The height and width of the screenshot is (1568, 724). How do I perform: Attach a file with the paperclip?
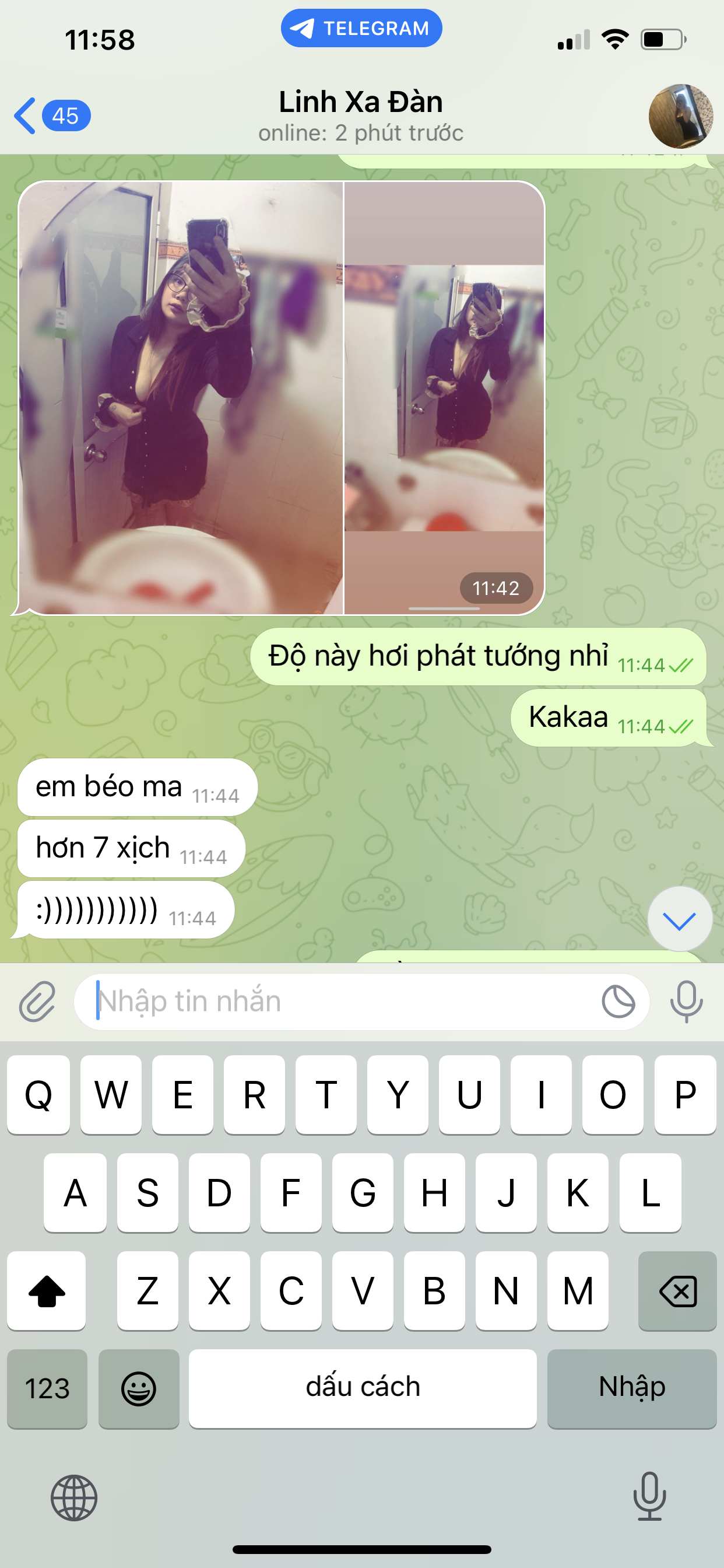click(38, 1002)
